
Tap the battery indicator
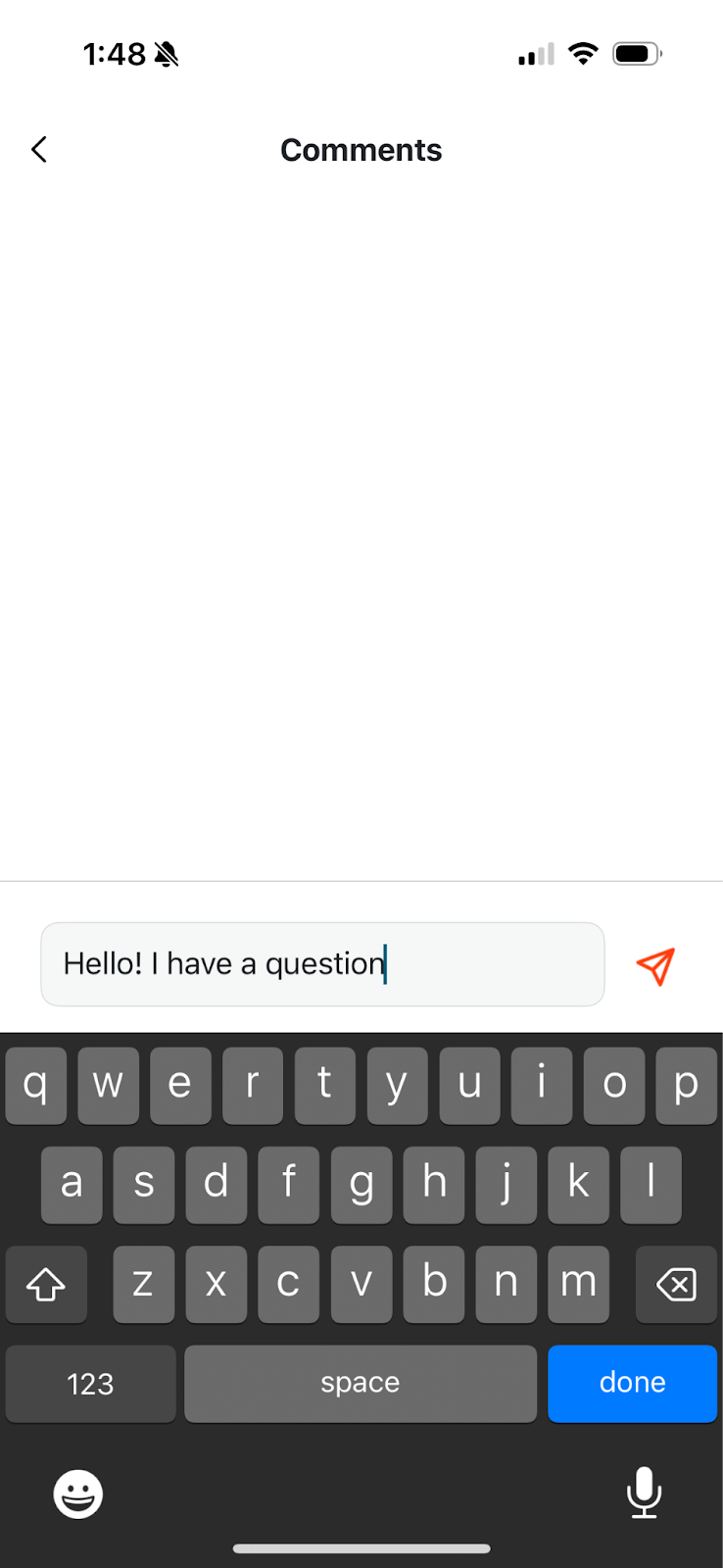637,54
